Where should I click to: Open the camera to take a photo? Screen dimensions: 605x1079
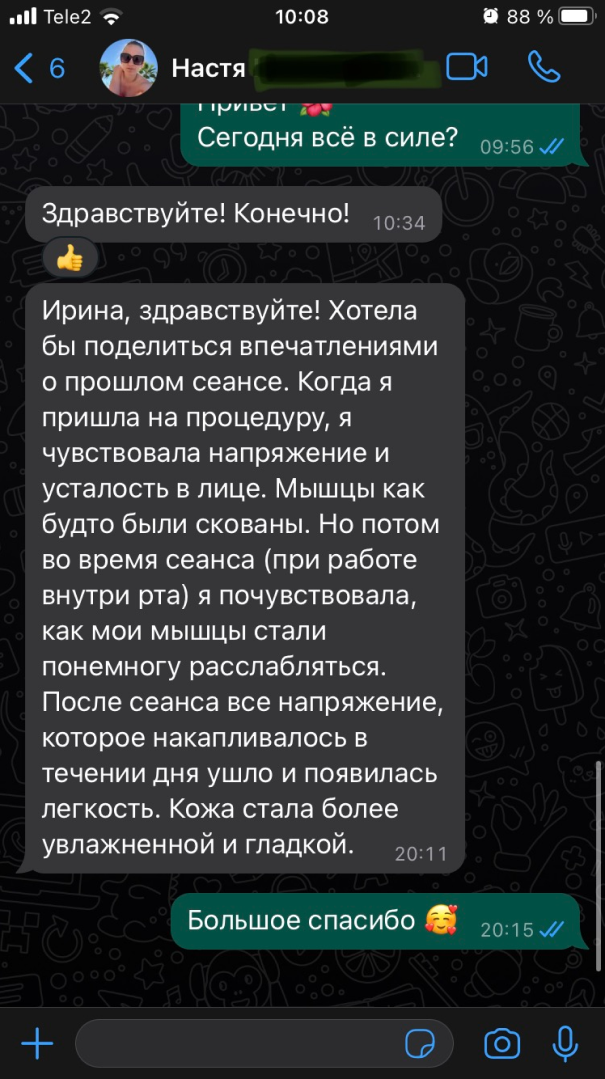click(x=502, y=1045)
